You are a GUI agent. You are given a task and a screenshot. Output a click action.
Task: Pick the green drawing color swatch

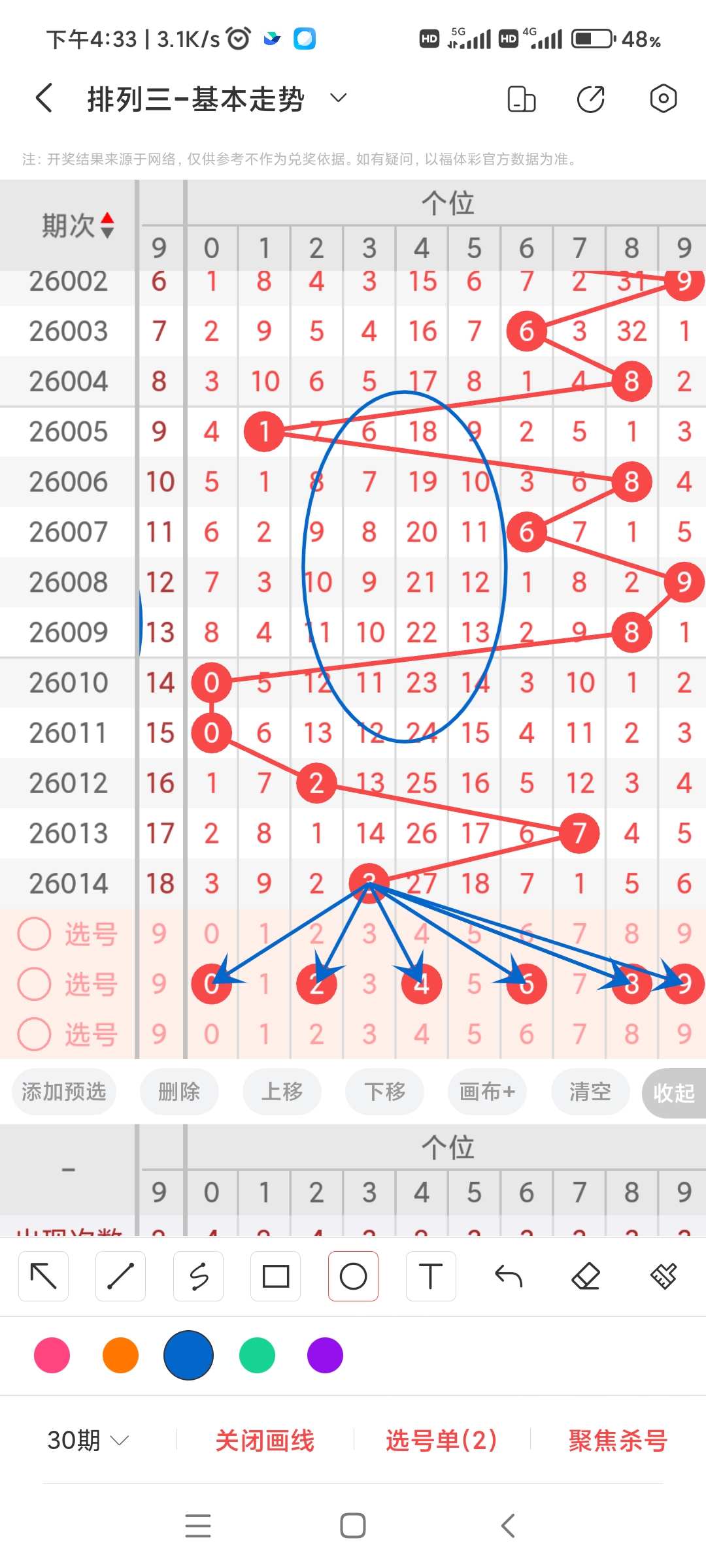point(256,1355)
